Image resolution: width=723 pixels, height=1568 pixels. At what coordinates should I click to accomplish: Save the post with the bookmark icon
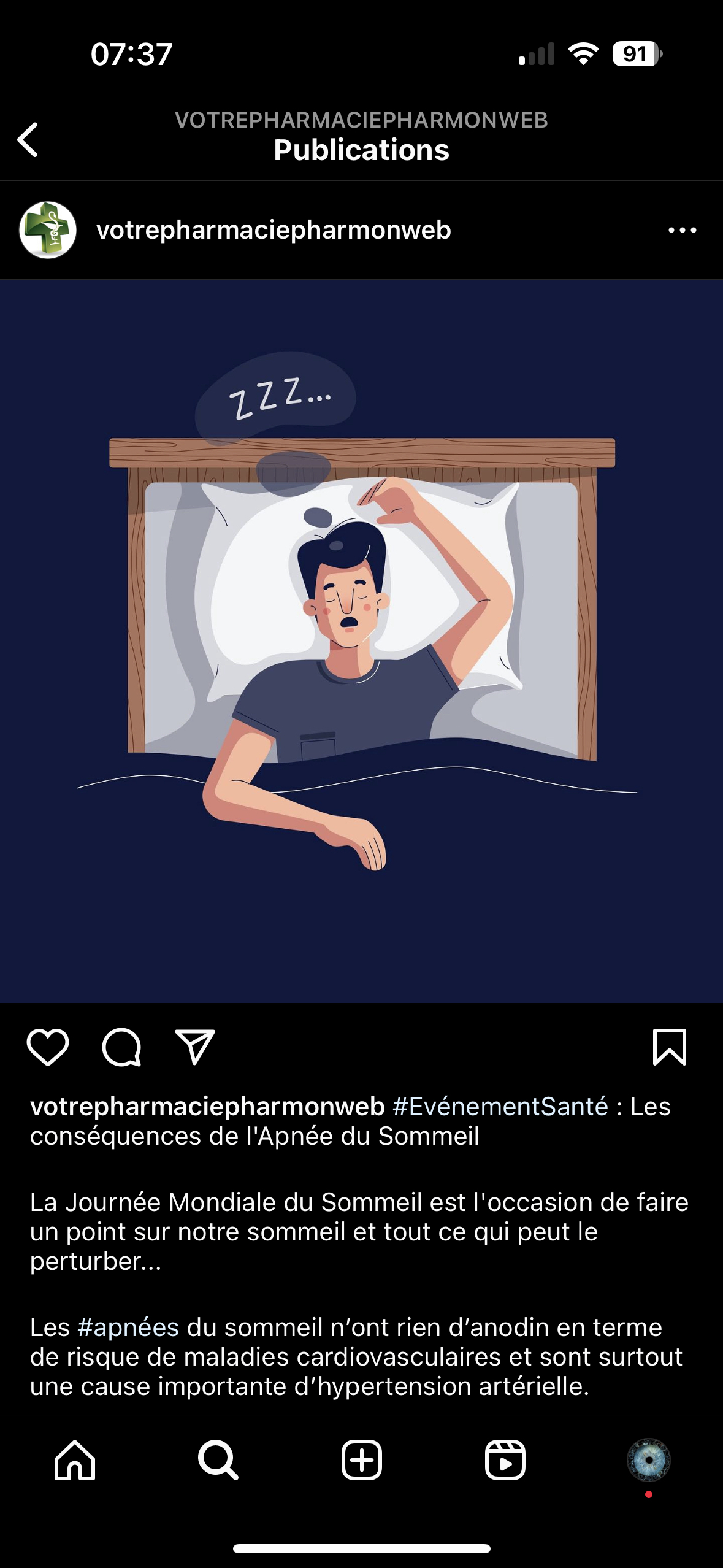click(669, 1047)
